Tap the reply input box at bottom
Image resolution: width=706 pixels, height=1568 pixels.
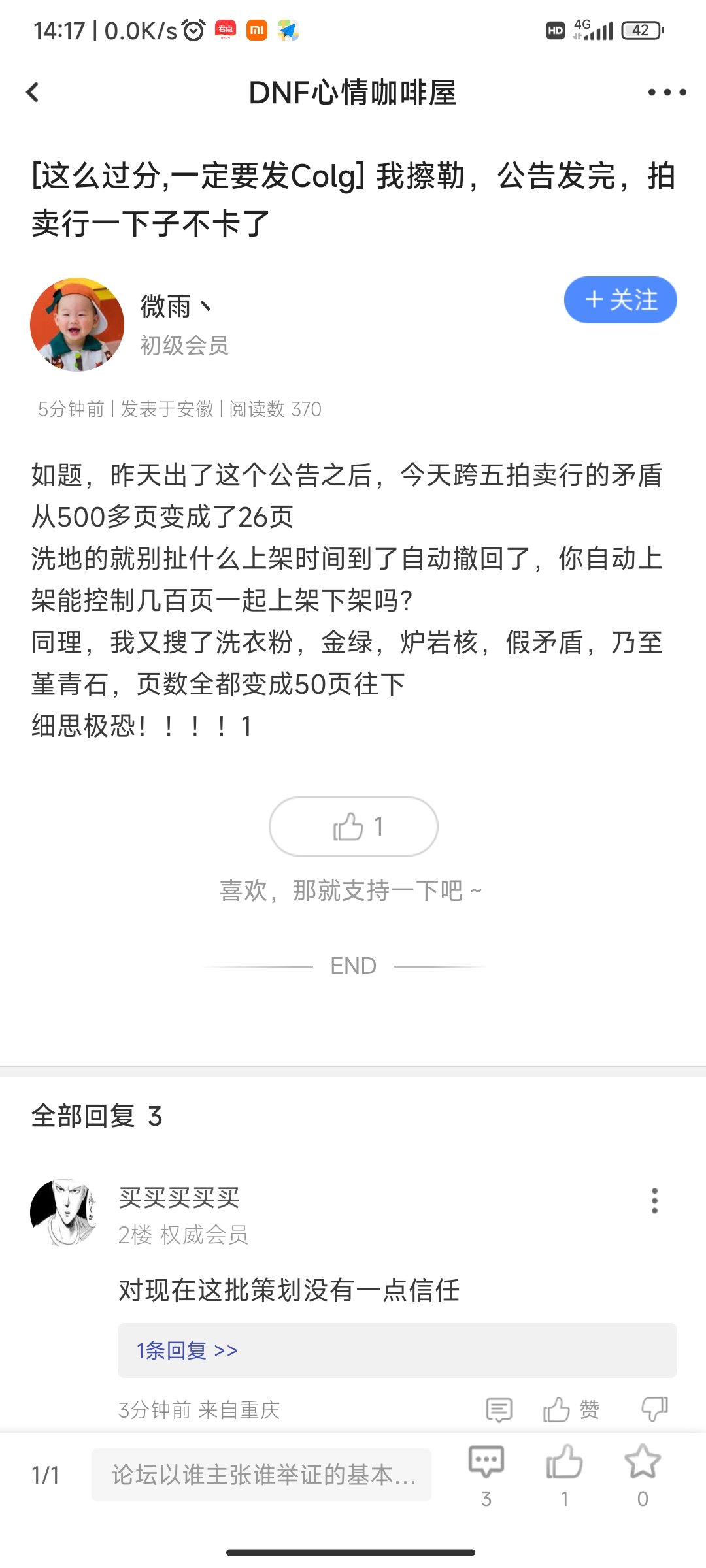(261, 1475)
